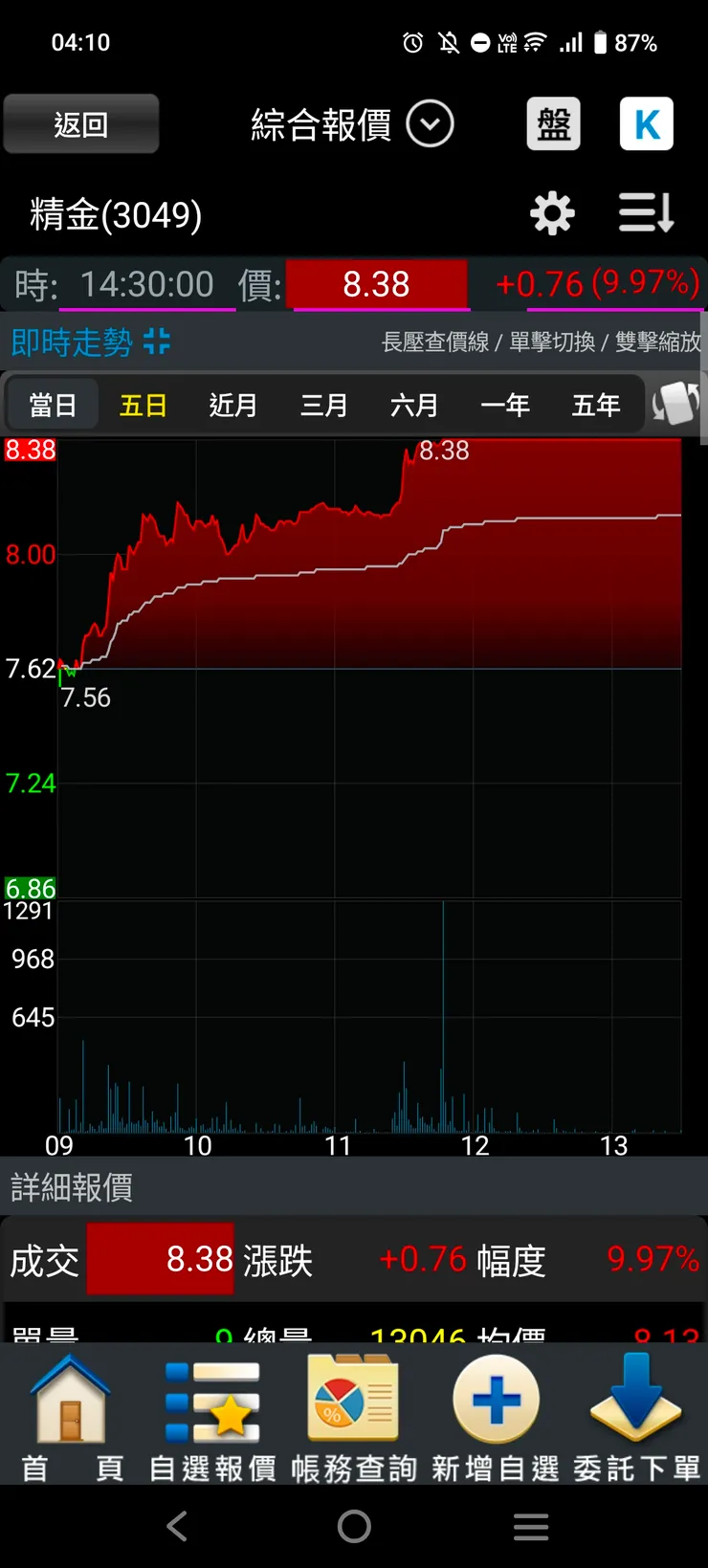
Task: Switch to the 六月 chart range
Action: point(414,406)
